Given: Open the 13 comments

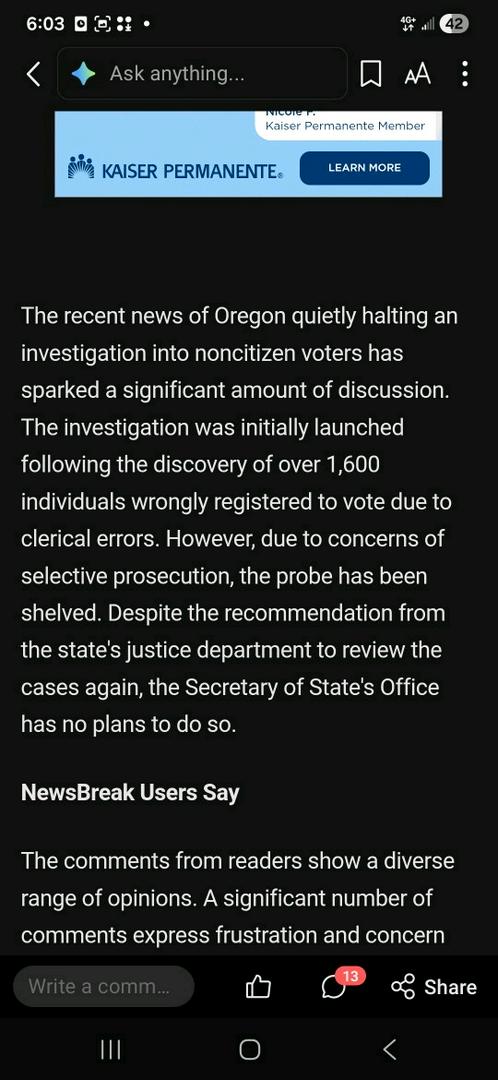Looking at the screenshot, I should pos(340,984).
